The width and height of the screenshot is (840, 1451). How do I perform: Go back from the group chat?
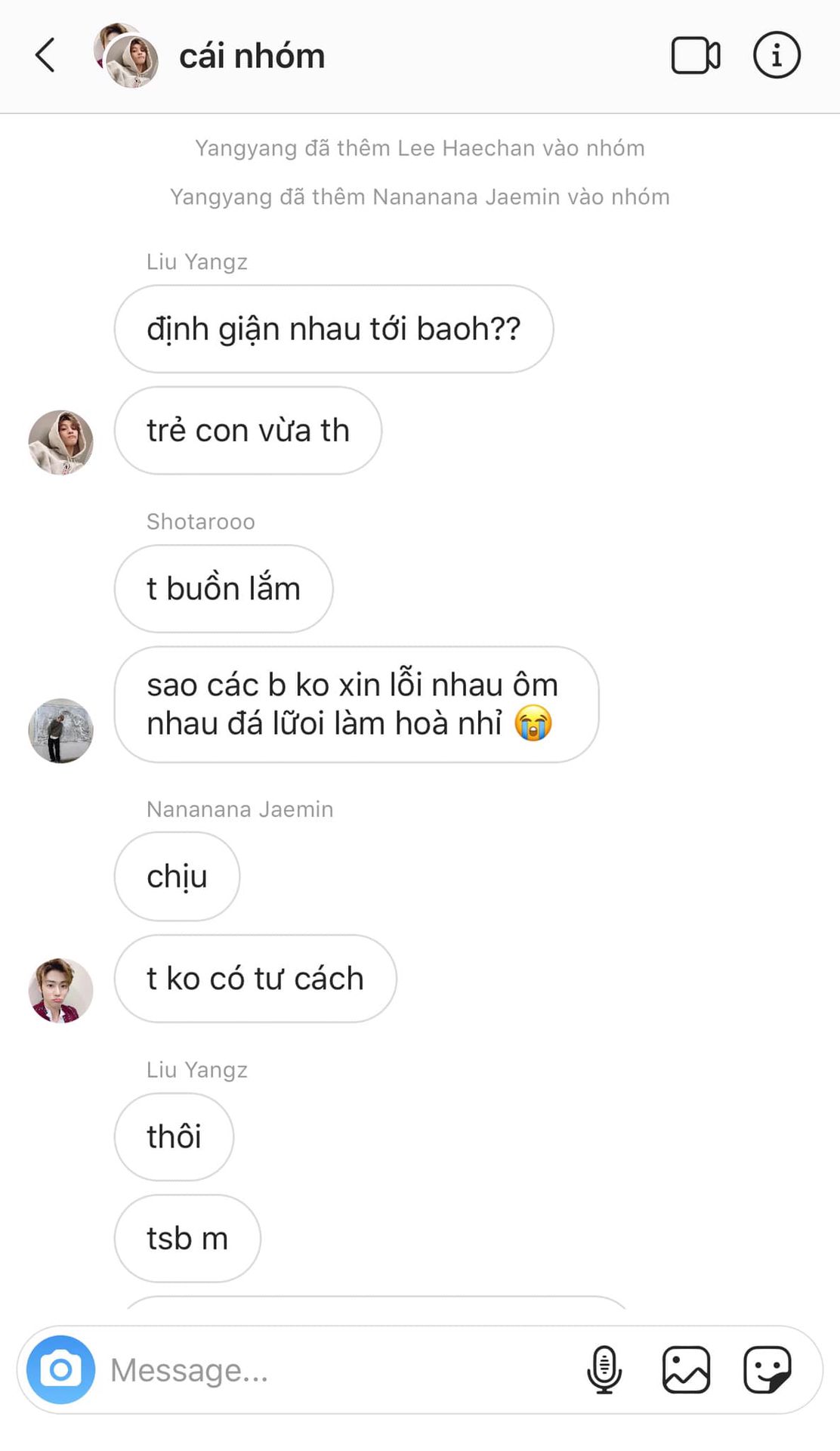pos(45,55)
